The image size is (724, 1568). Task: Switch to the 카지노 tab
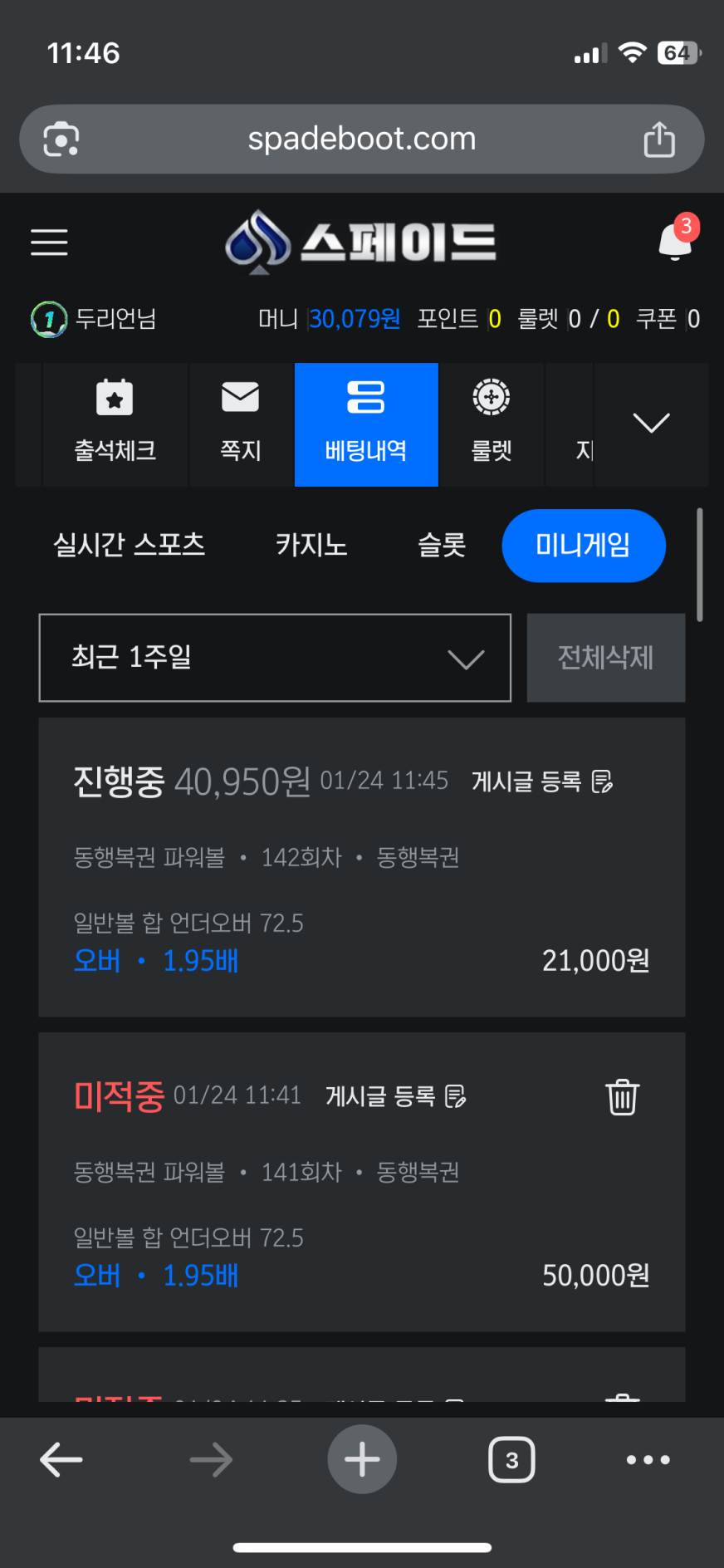coord(311,546)
